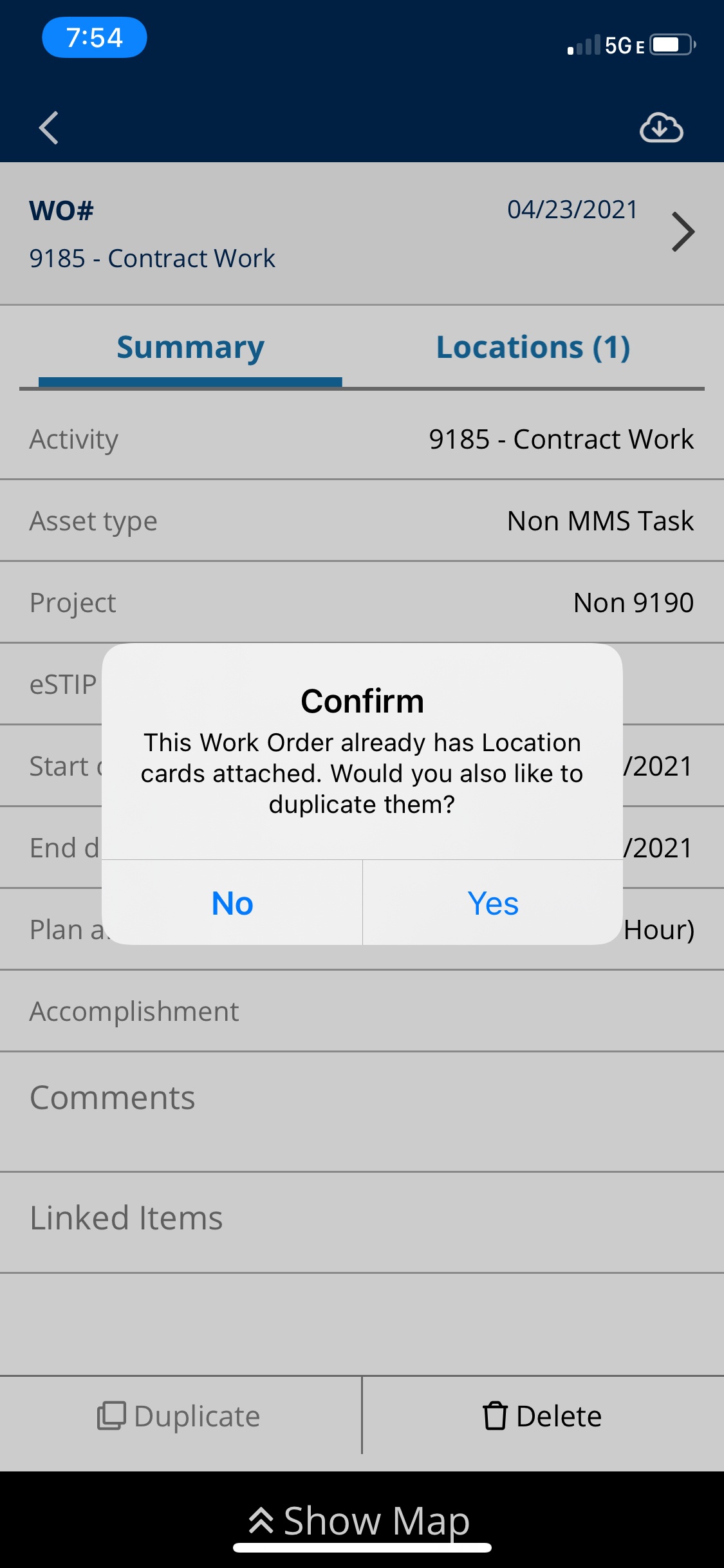The width and height of the screenshot is (724, 1568).
Task: Select the Summary tab
Action: click(x=190, y=348)
